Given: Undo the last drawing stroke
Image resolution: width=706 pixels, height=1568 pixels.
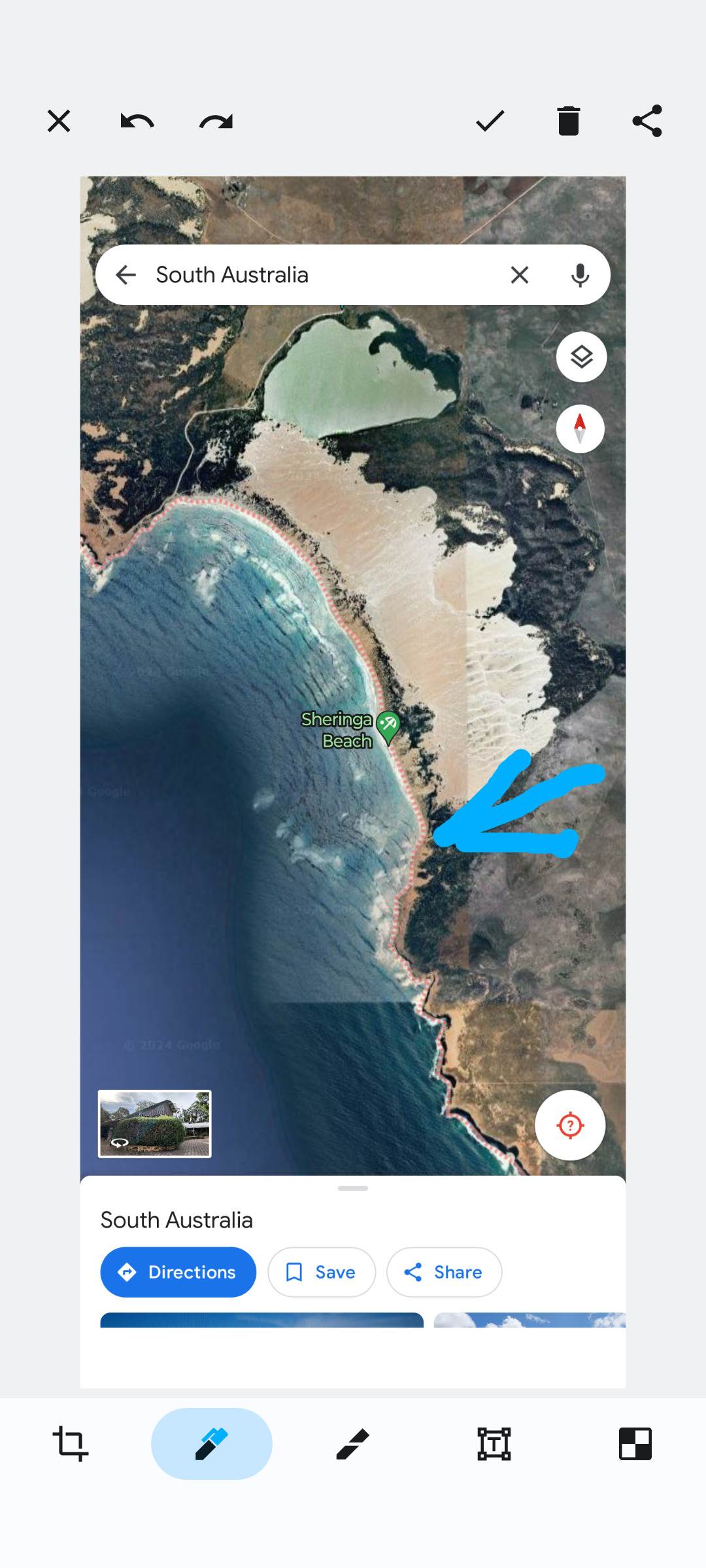Looking at the screenshot, I should 137,121.
